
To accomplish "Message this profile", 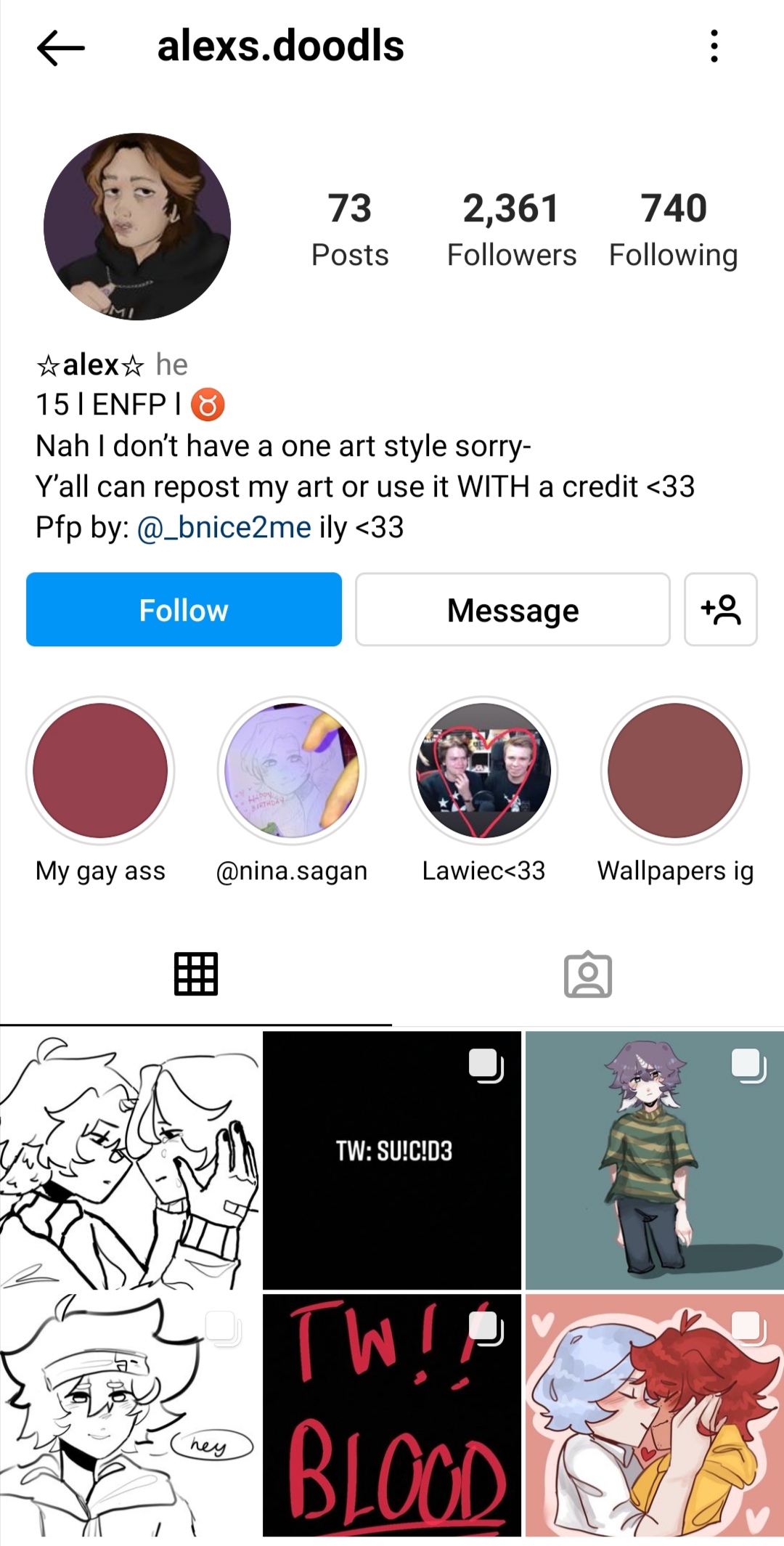I will tap(513, 609).
